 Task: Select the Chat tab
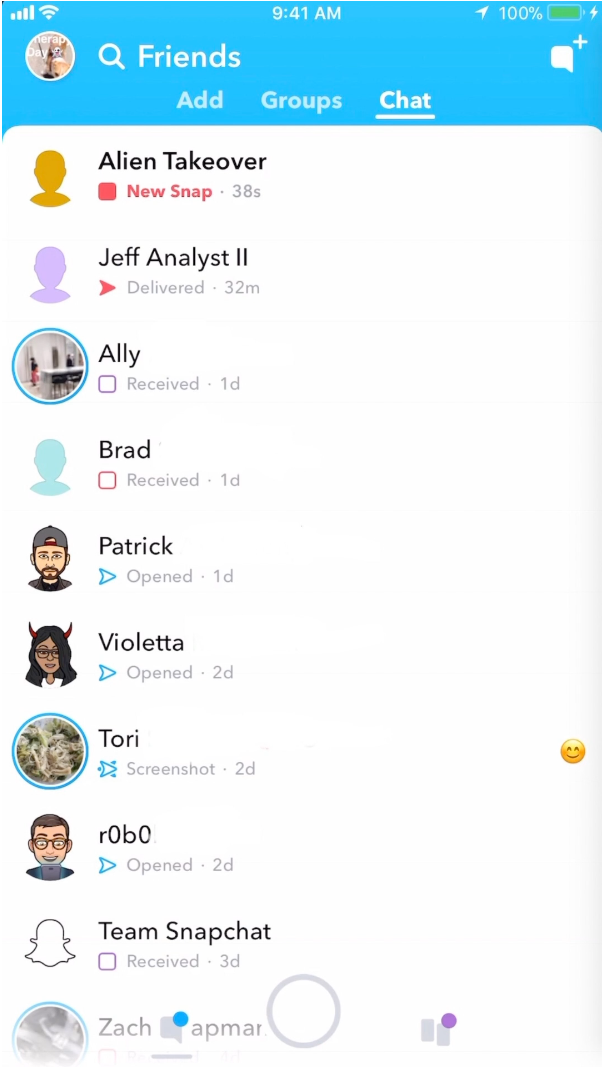tap(405, 100)
